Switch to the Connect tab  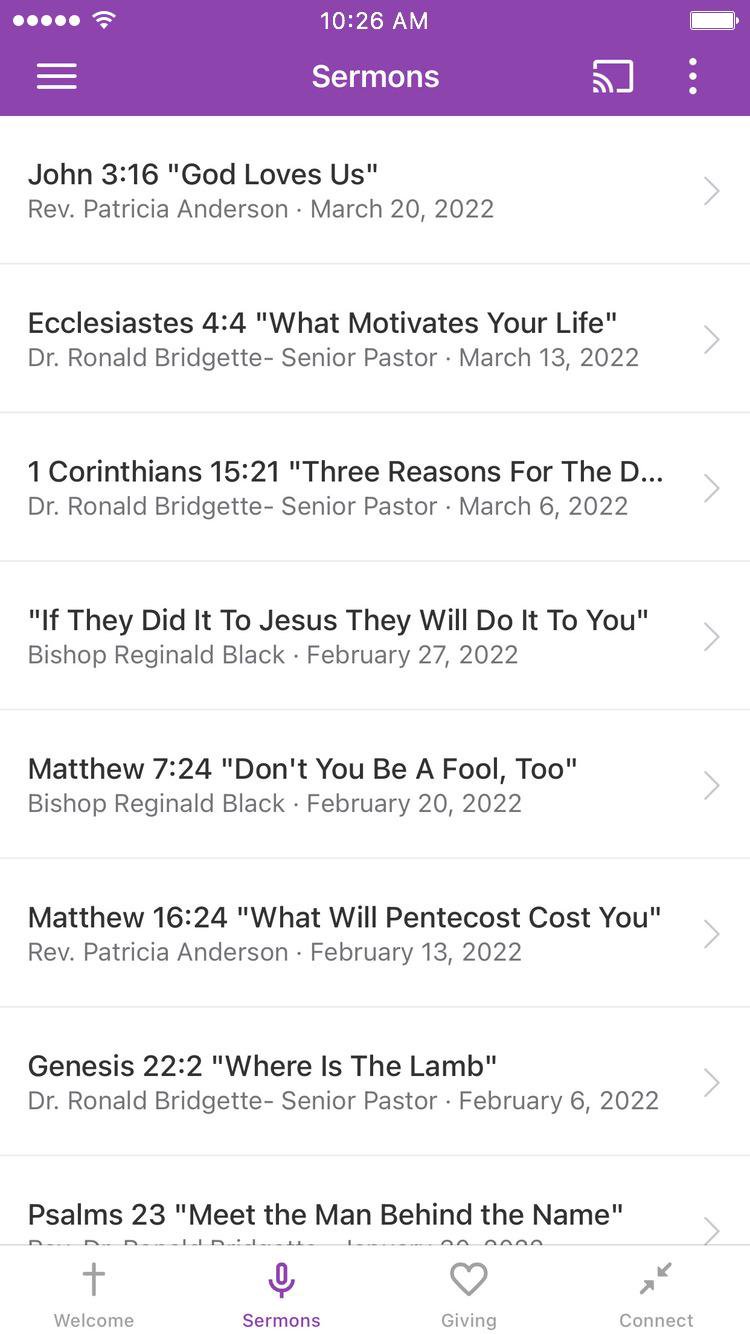coord(656,1293)
